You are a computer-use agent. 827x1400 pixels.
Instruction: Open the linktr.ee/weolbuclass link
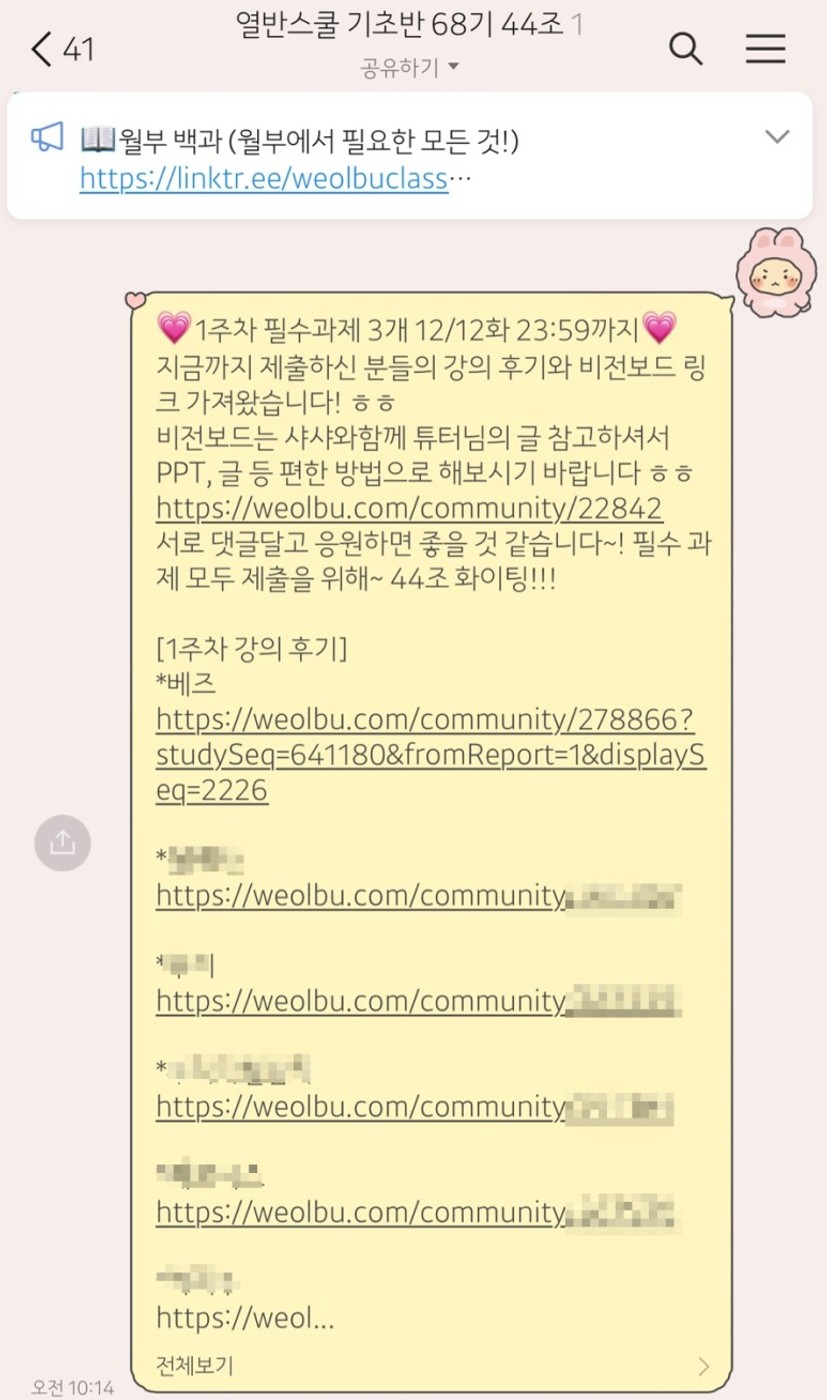264,180
